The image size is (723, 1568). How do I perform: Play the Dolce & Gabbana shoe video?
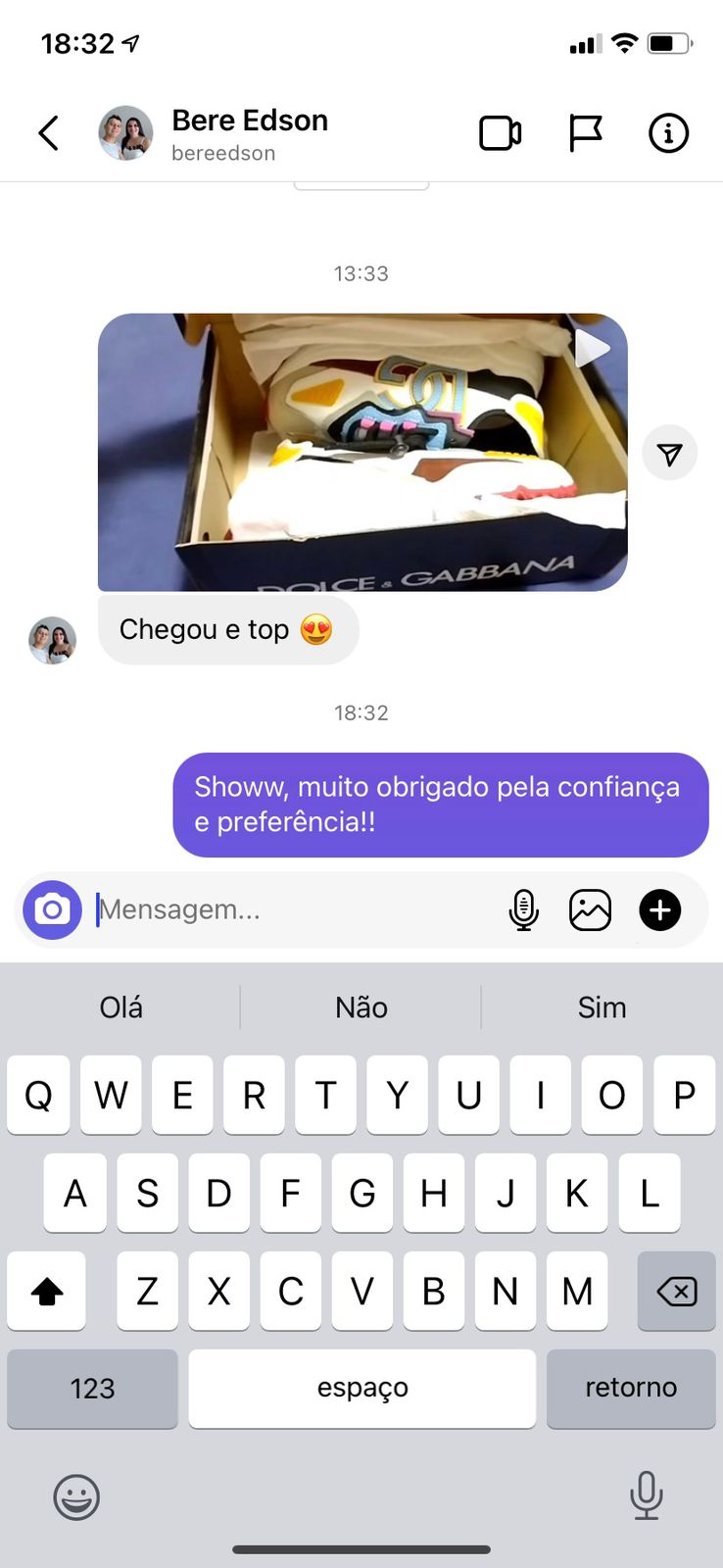tap(362, 452)
